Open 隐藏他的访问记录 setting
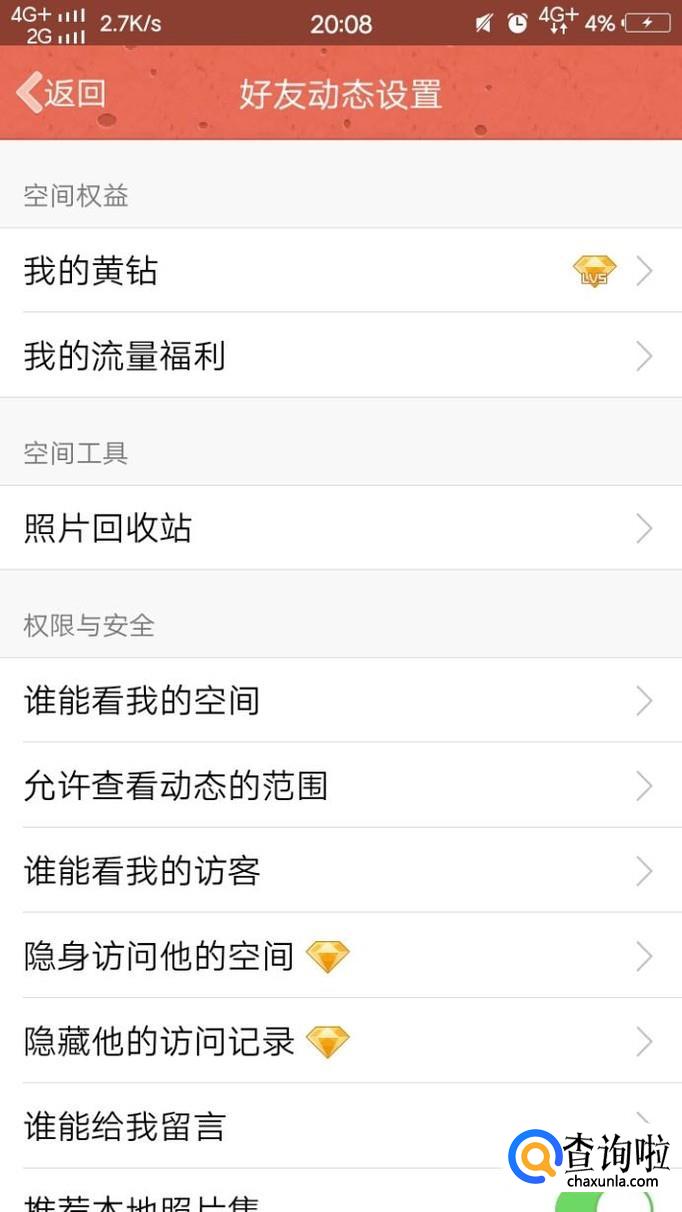The width and height of the screenshot is (682, 1212). click(340, 1042)
